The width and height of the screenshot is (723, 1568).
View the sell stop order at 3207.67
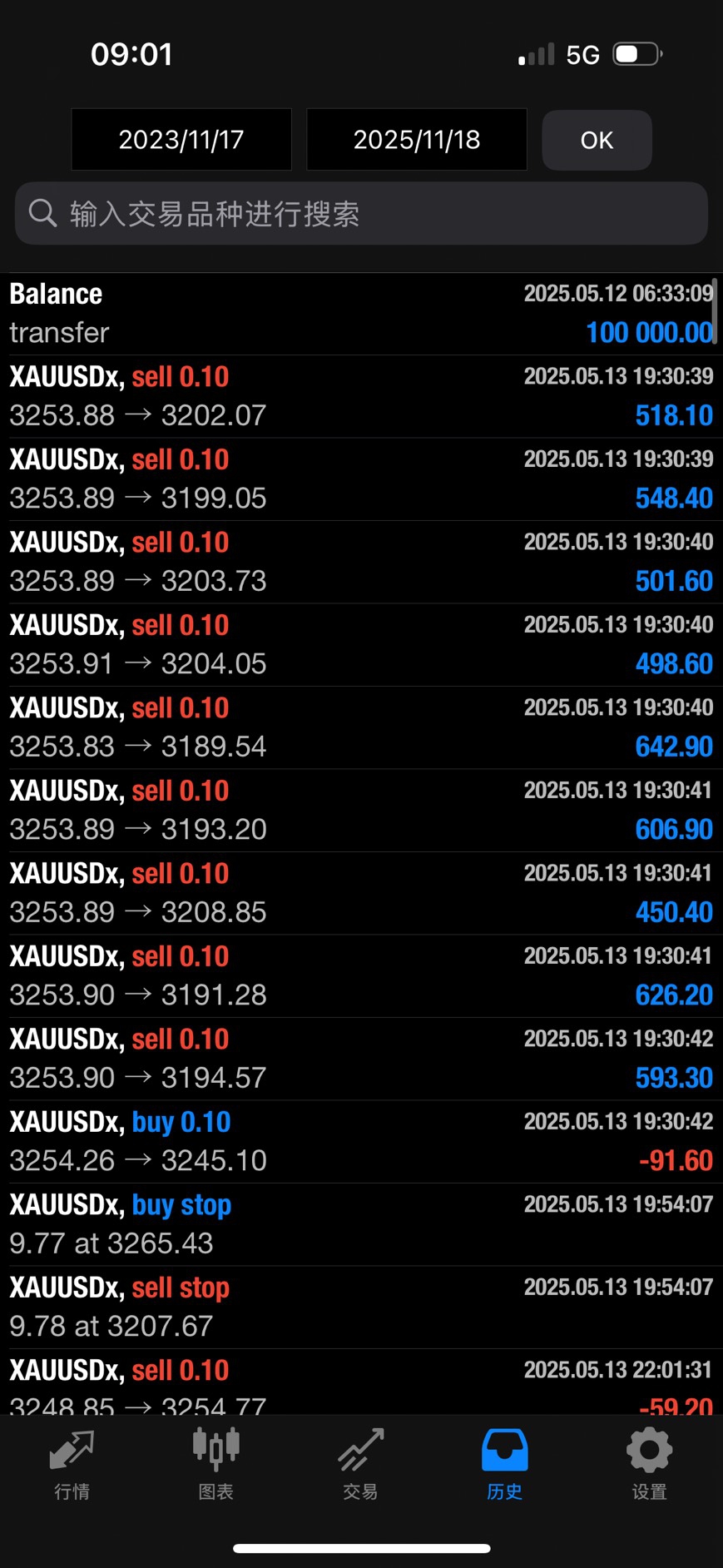point(361,1307)
